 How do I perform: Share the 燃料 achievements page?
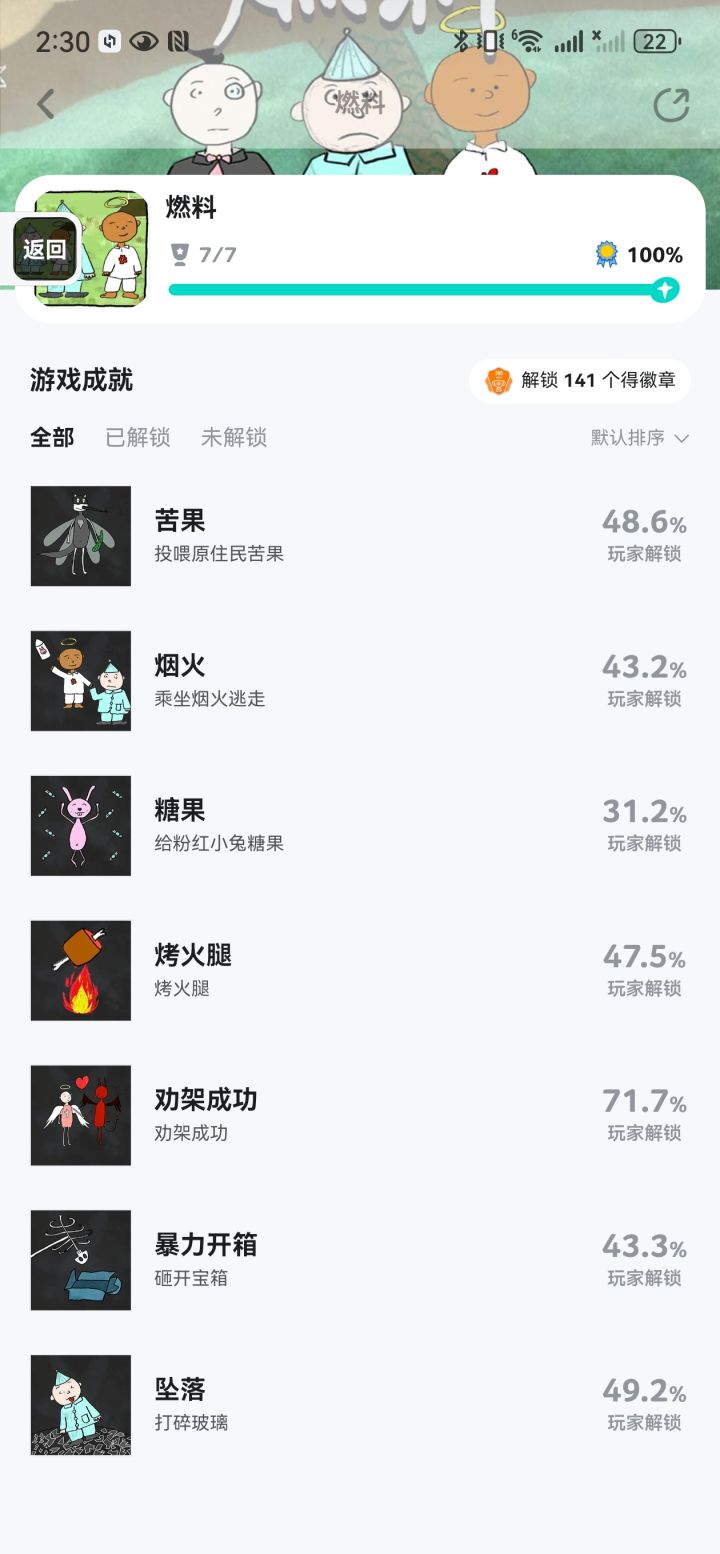click(x=671, y=105)
